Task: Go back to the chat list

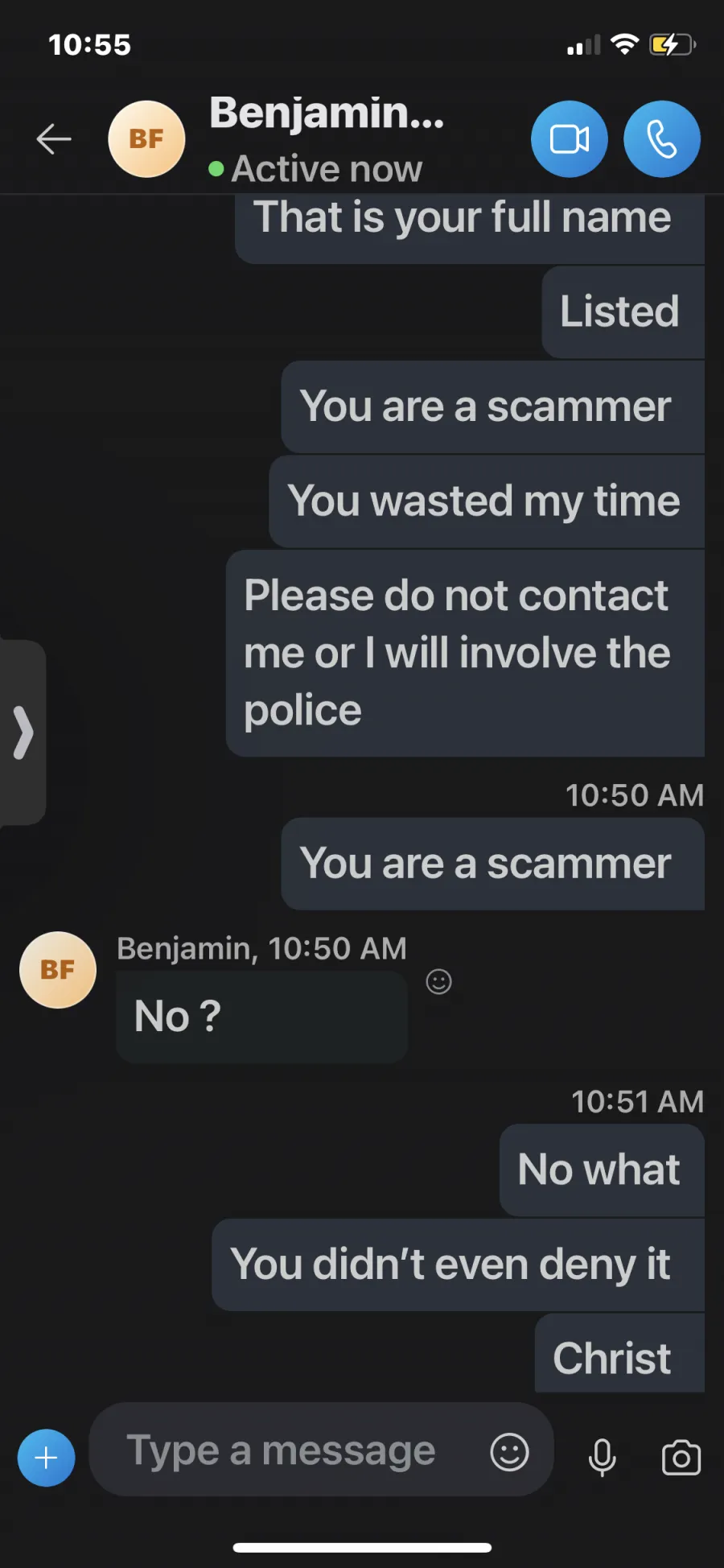Action: point(54,138)
